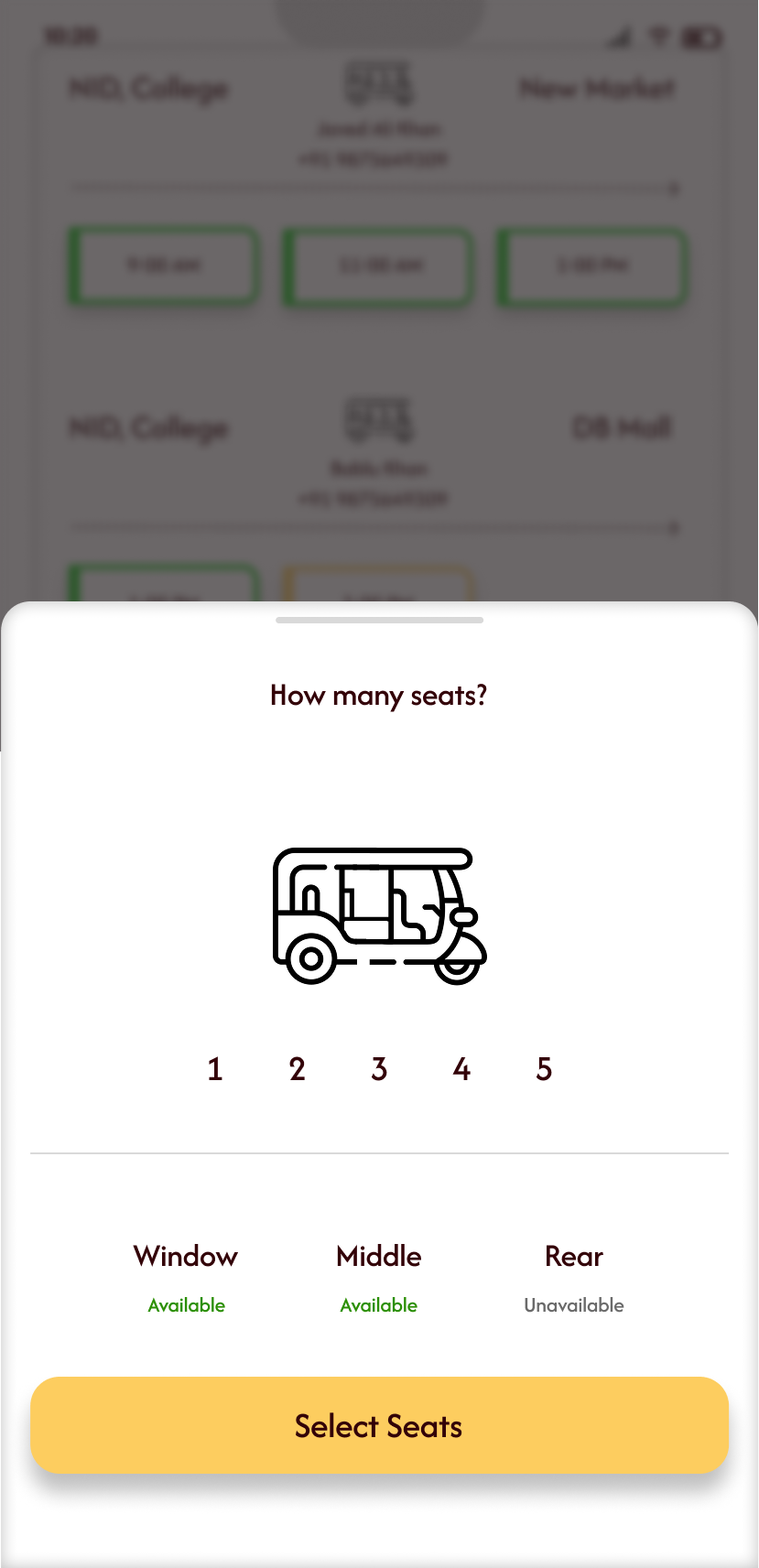Set the seat count to 4

click(461, 1068)
